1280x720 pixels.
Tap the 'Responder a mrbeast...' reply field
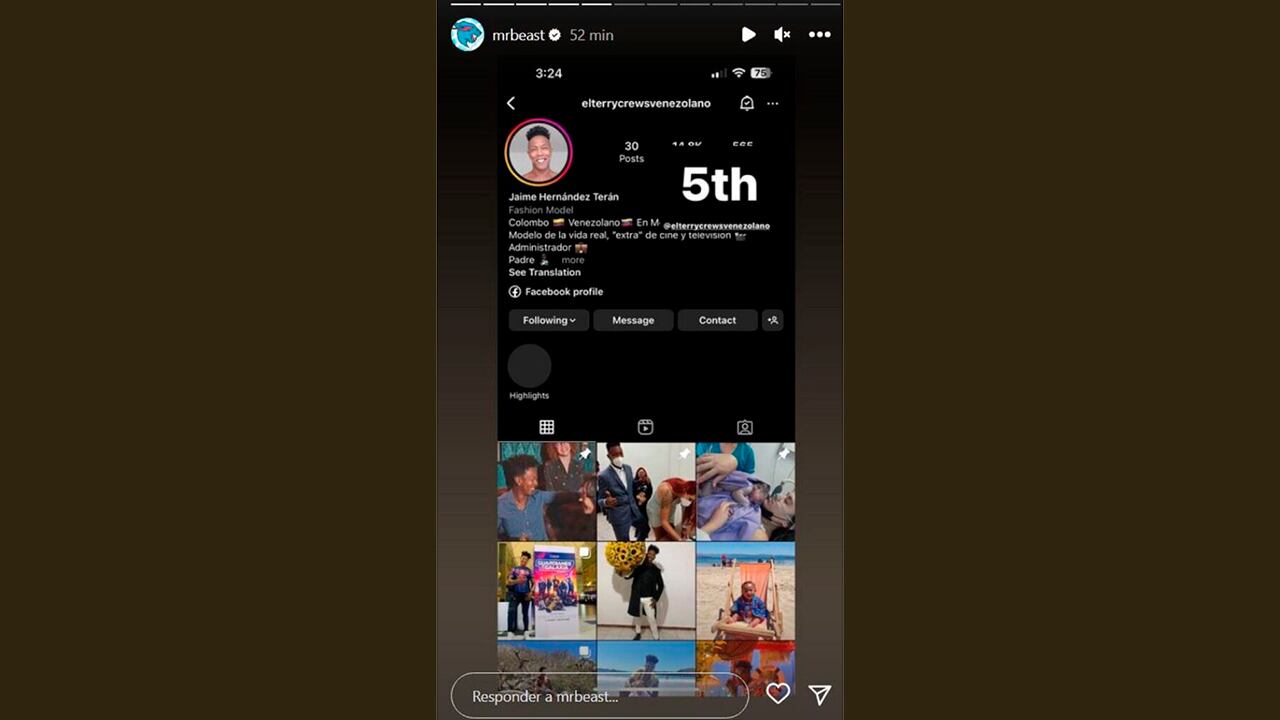tap(599, 695)
